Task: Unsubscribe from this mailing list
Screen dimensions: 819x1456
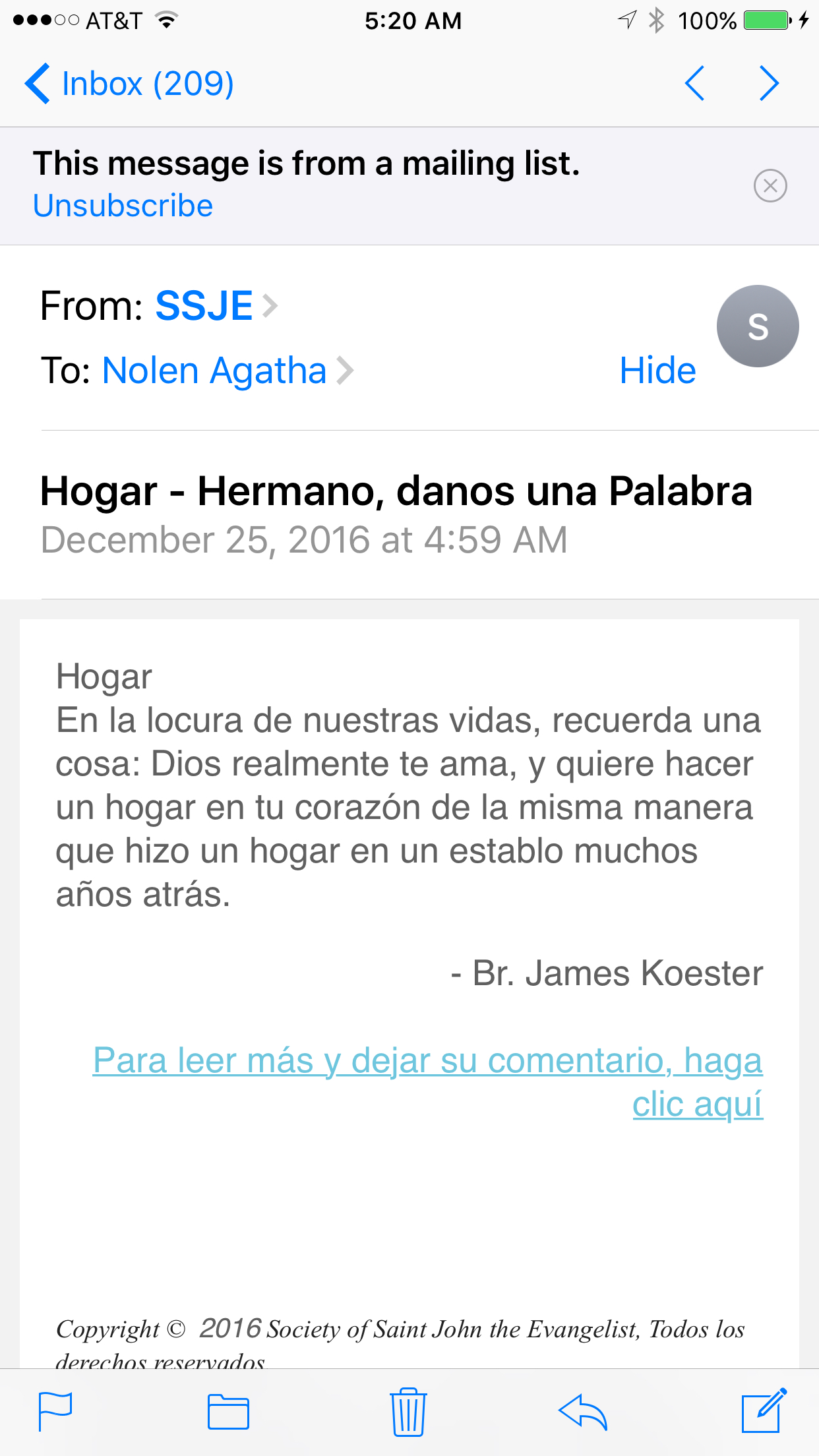Action: [123, 206]
